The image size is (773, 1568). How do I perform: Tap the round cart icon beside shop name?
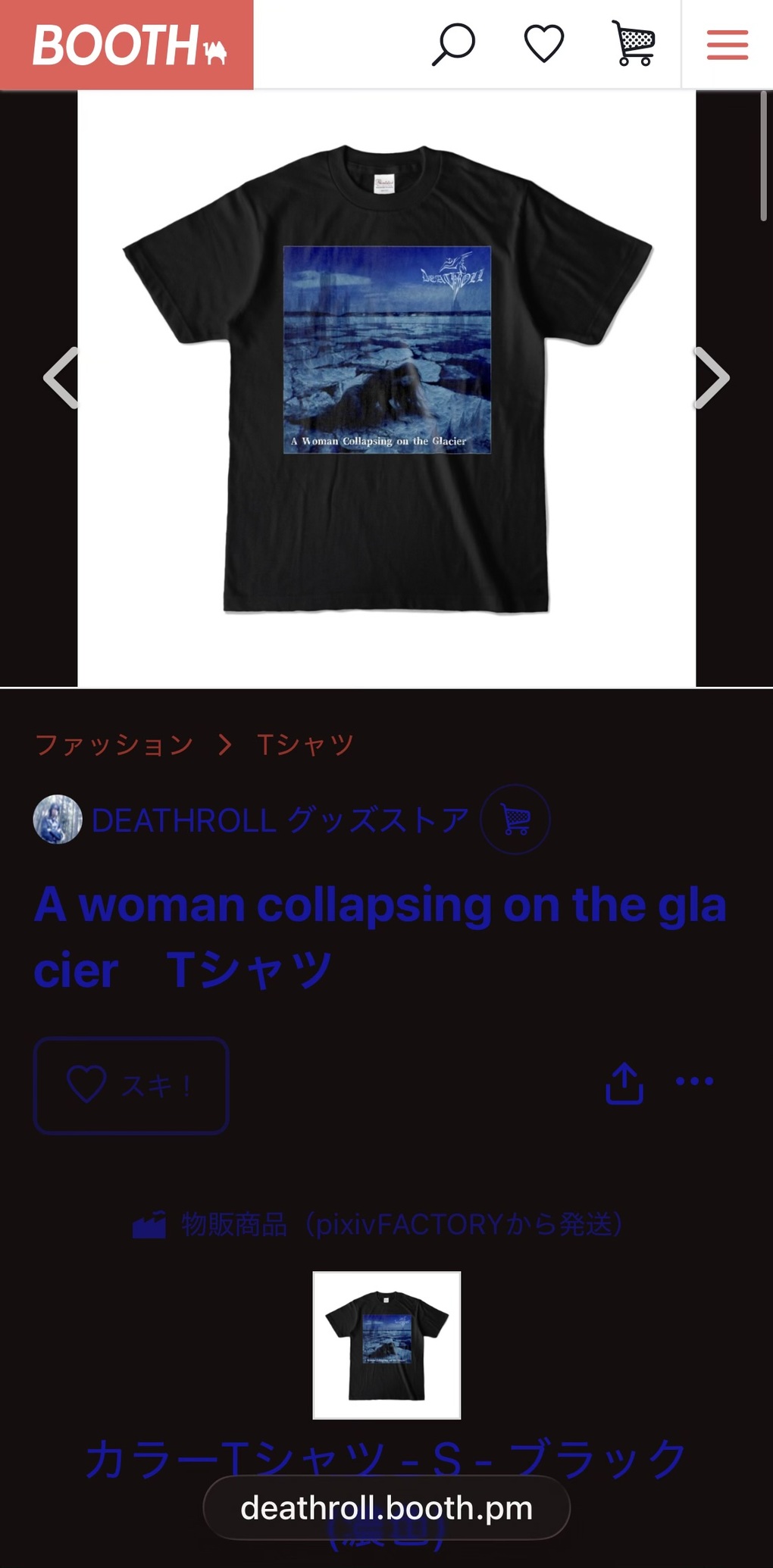point(515,820)
